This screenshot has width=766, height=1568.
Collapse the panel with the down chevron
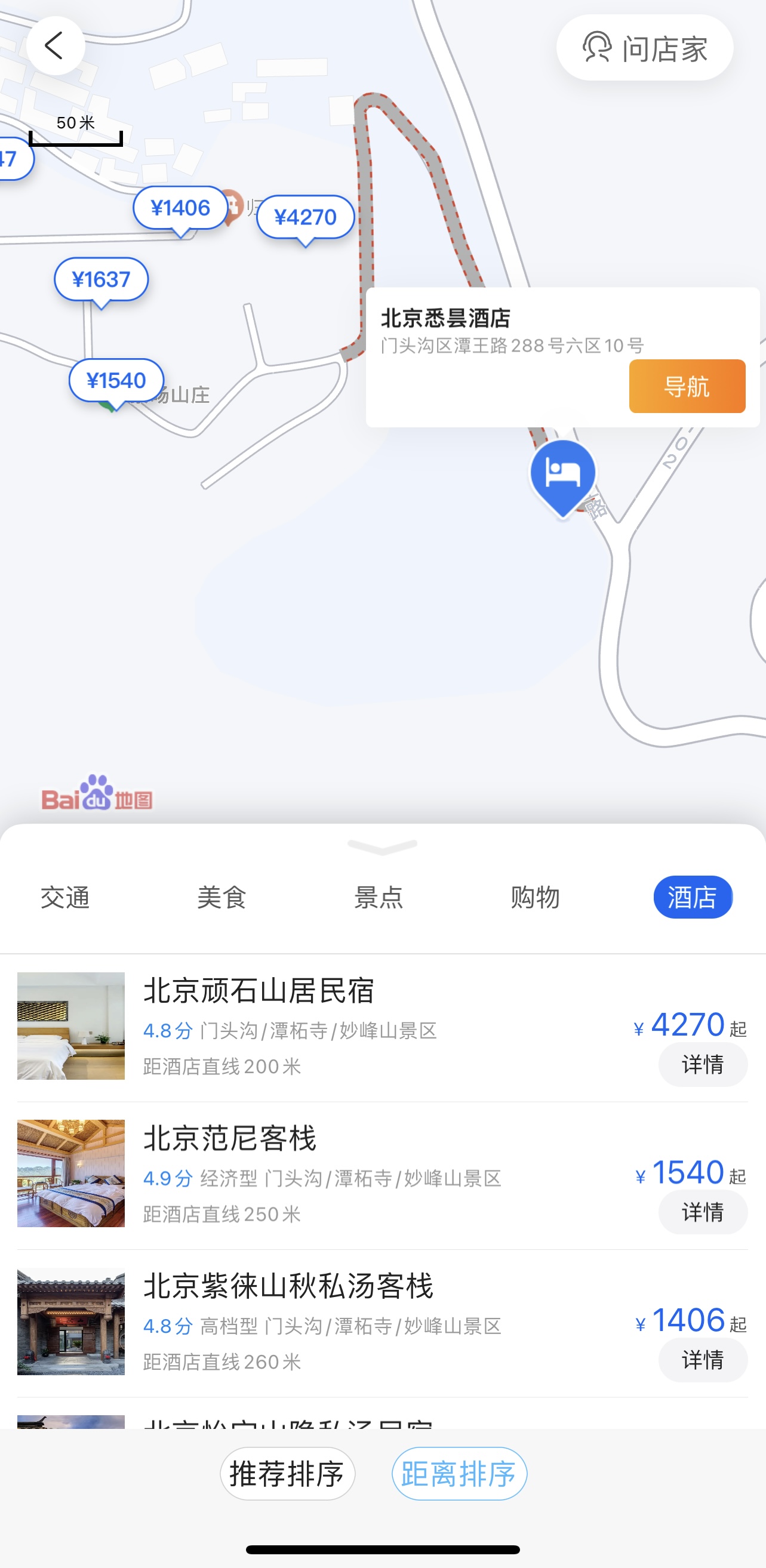382,846
